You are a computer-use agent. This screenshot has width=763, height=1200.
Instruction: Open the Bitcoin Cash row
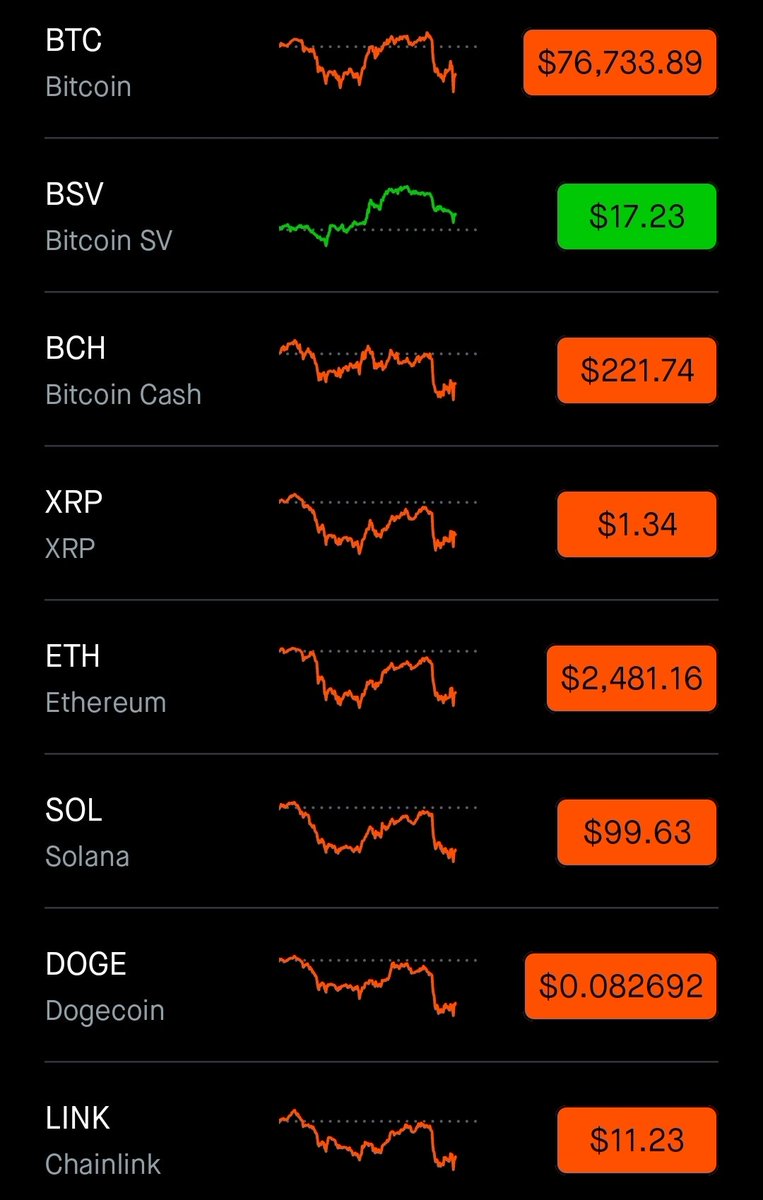381,370
